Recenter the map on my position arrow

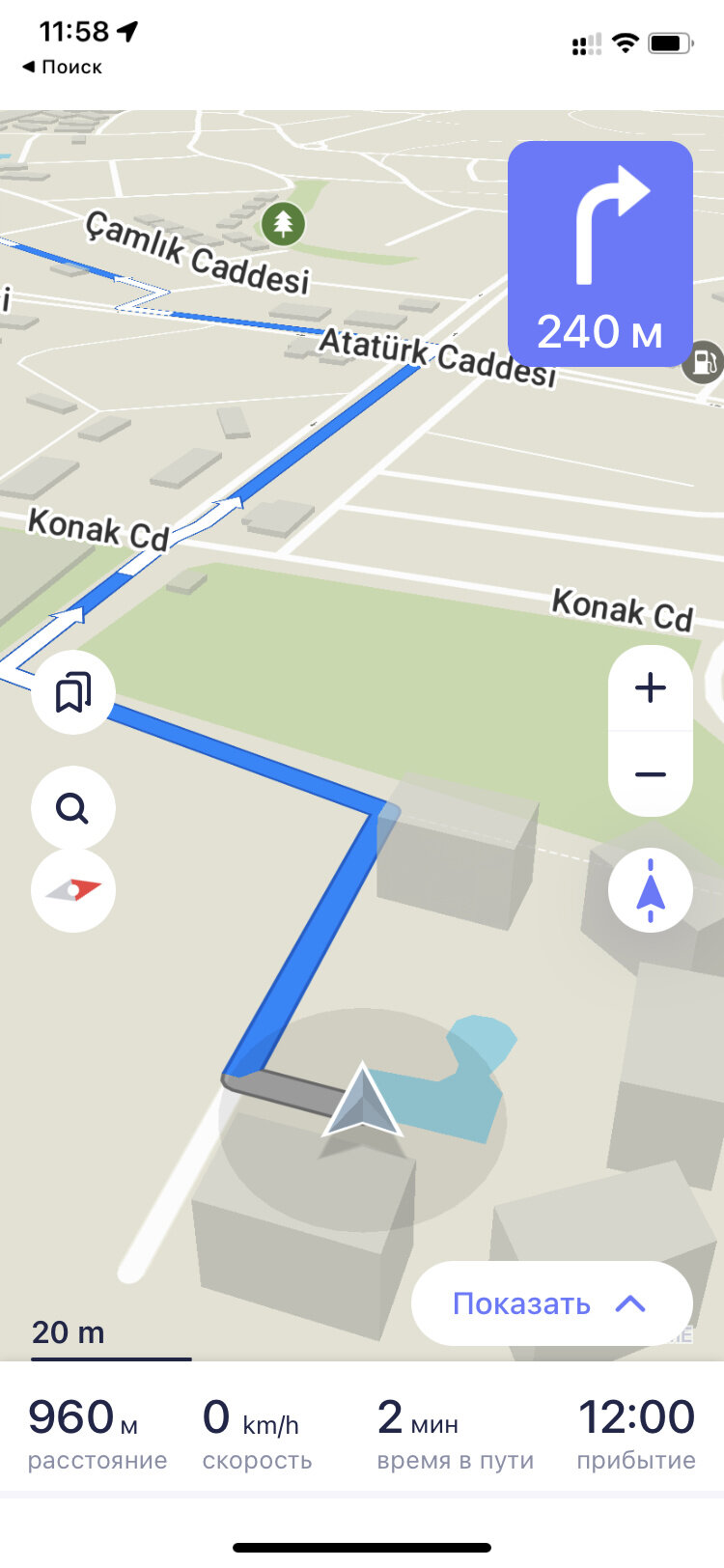pyautogui.click(x=651, y=890)
